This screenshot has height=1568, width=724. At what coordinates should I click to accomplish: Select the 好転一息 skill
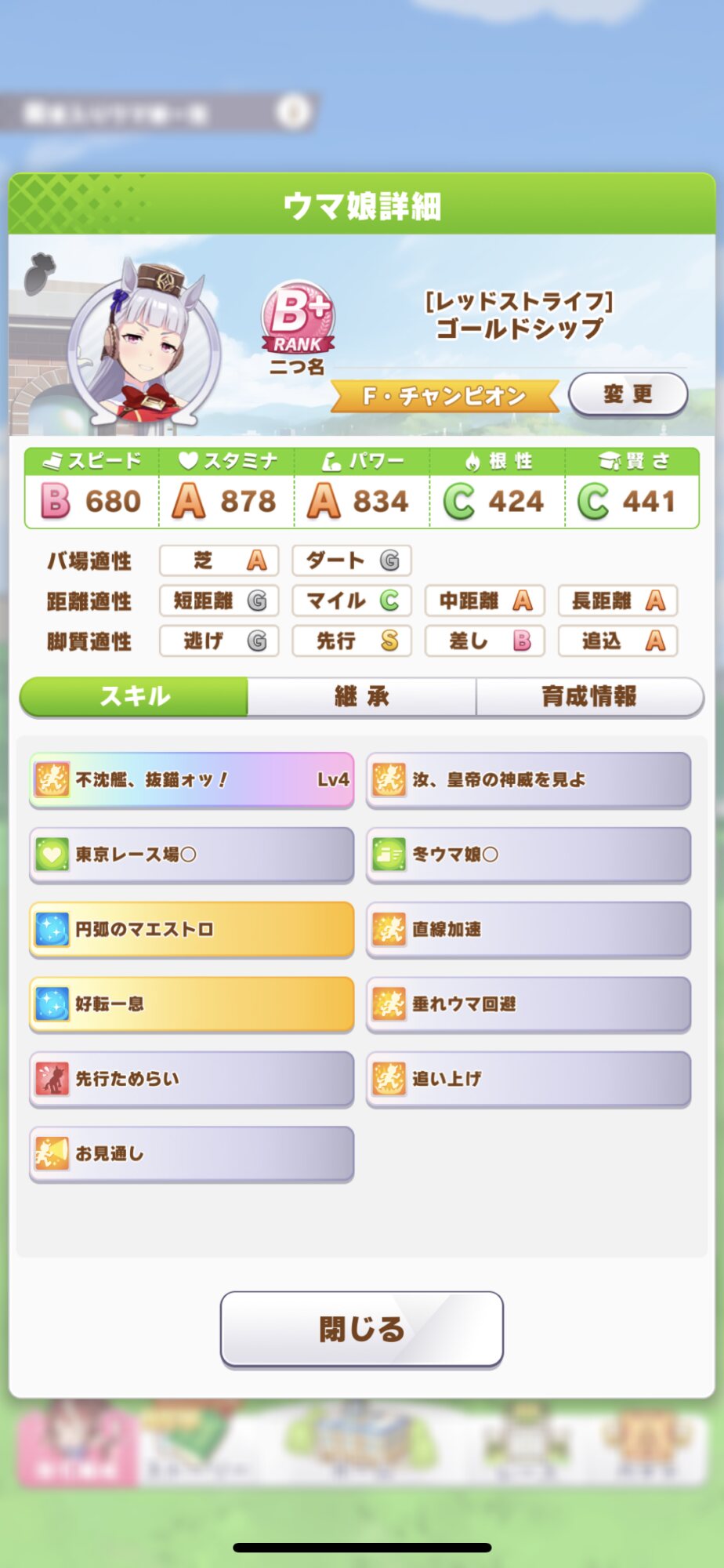click(191, 1004)
